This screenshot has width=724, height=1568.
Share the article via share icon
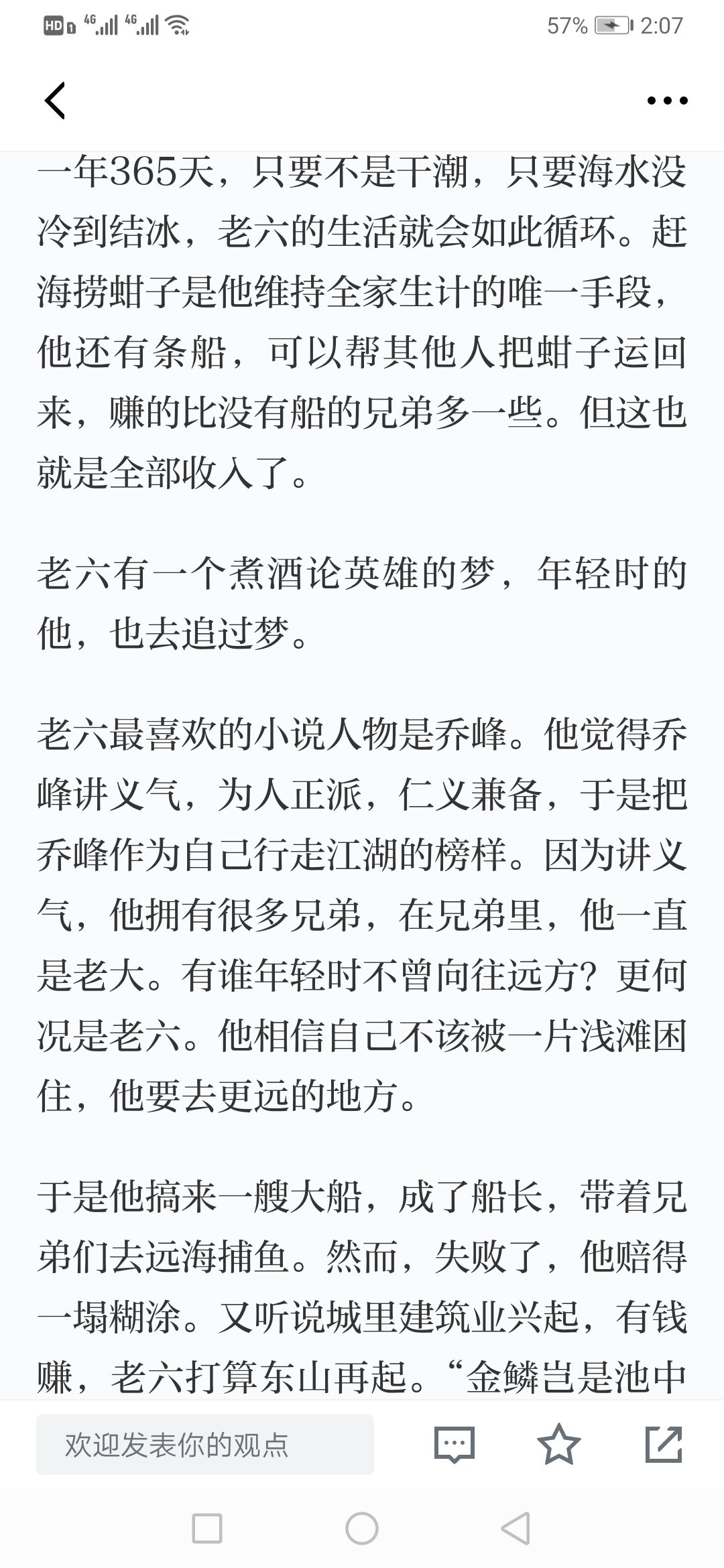(x=664, y=1444)
